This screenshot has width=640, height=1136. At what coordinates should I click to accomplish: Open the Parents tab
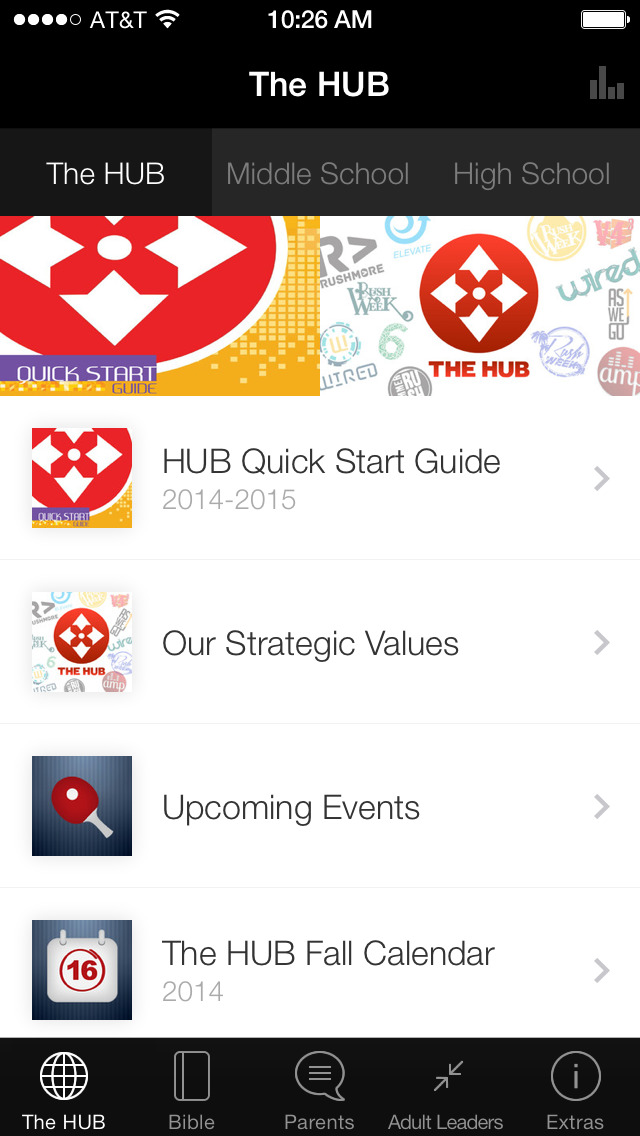(319, 1090)
